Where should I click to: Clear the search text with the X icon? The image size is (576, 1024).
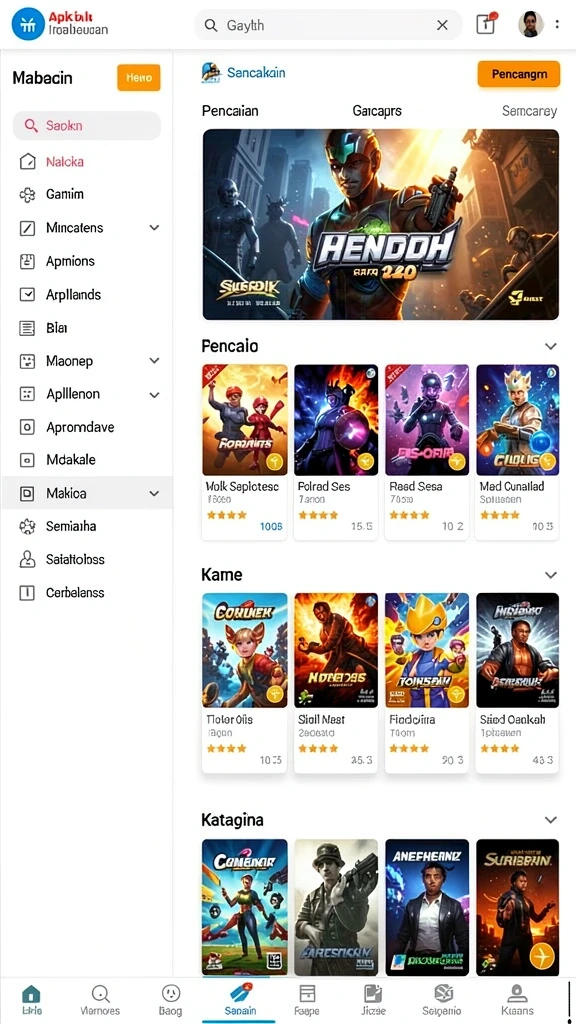[x=442, y=25]
